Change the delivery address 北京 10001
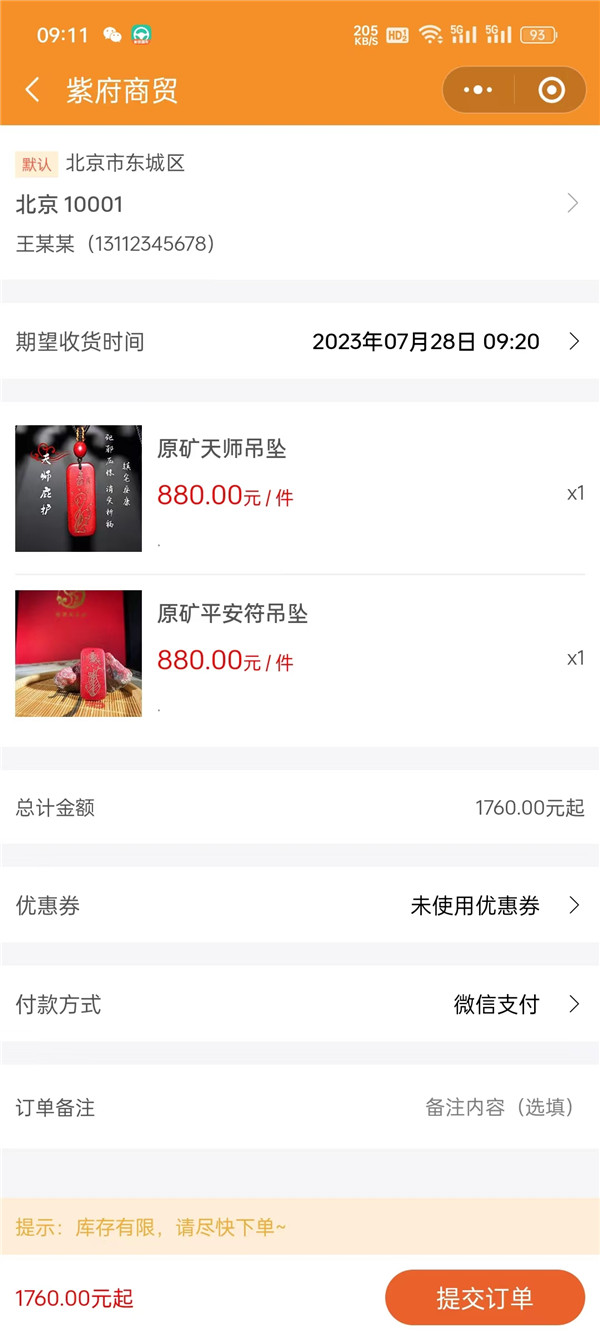 [300, 204]
